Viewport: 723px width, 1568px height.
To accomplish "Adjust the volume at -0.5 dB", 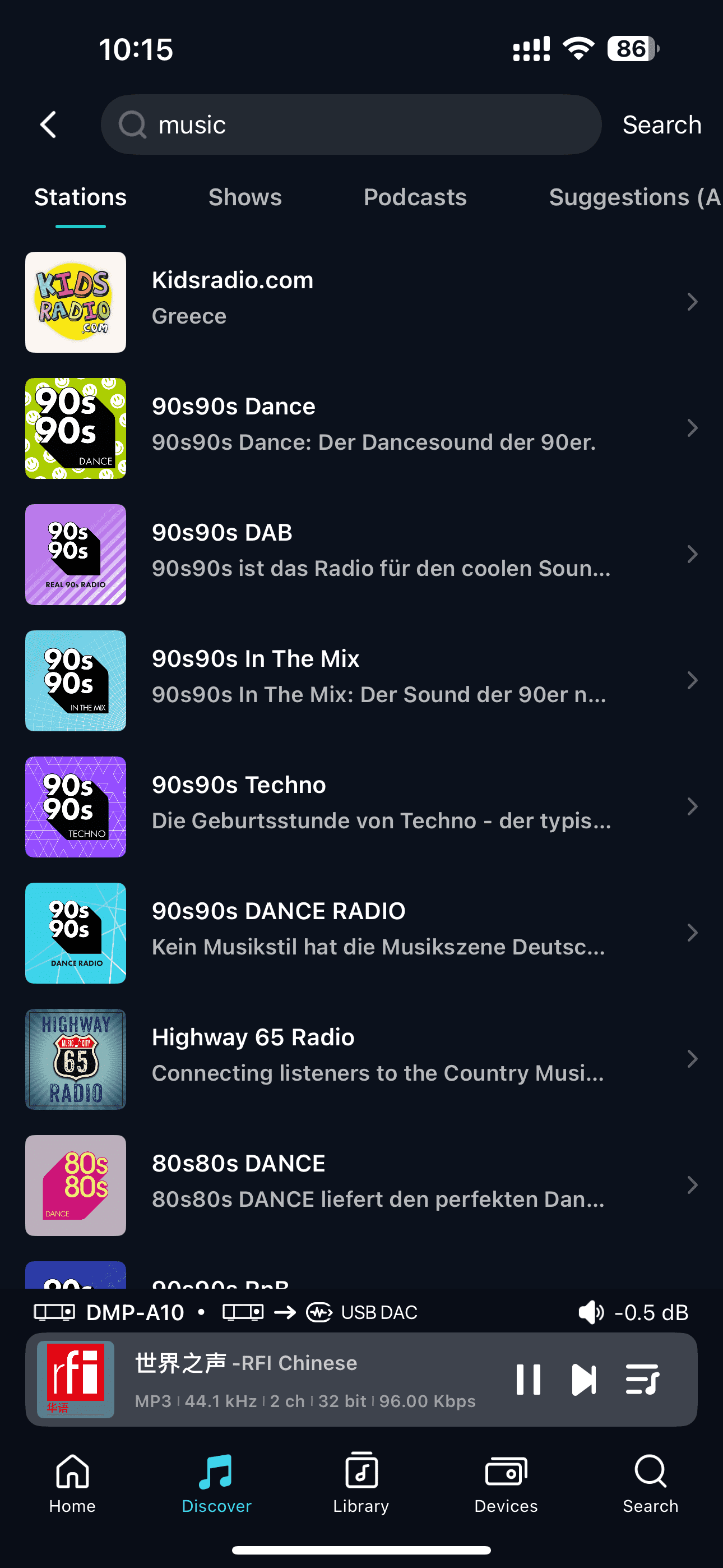I will point(633,1312).
